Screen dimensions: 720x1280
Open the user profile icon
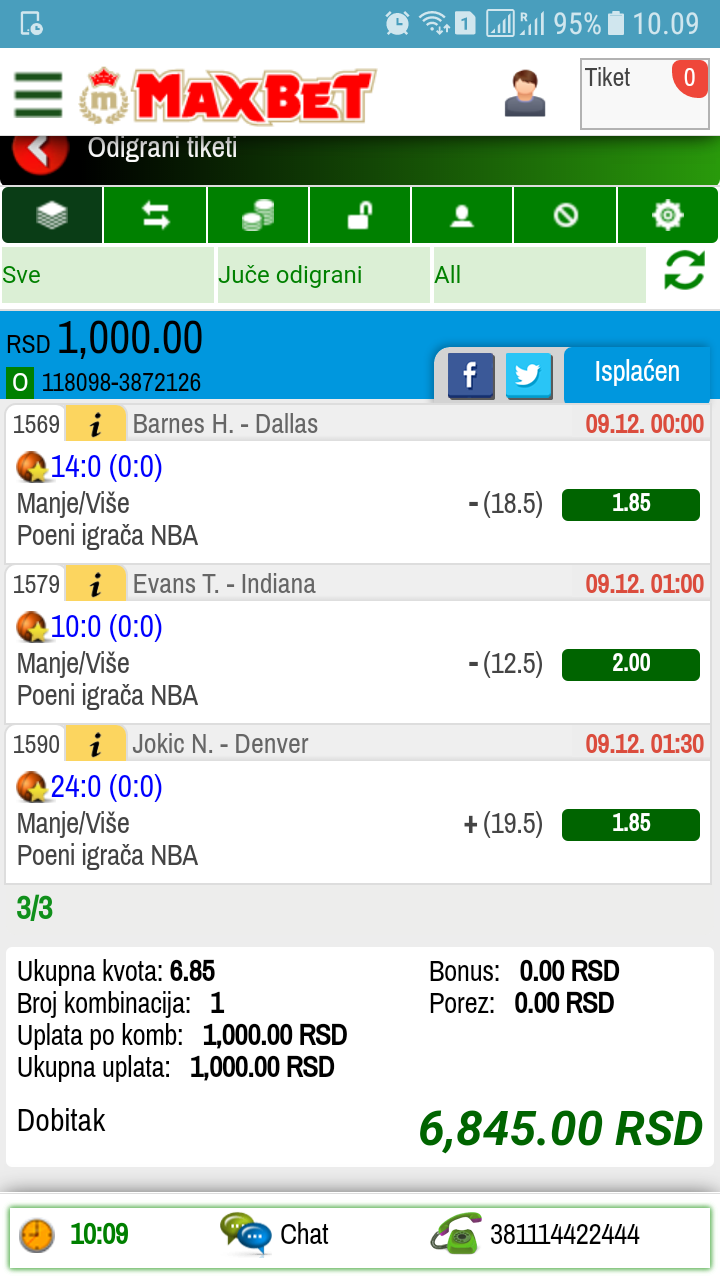click(x=525, y=94)
